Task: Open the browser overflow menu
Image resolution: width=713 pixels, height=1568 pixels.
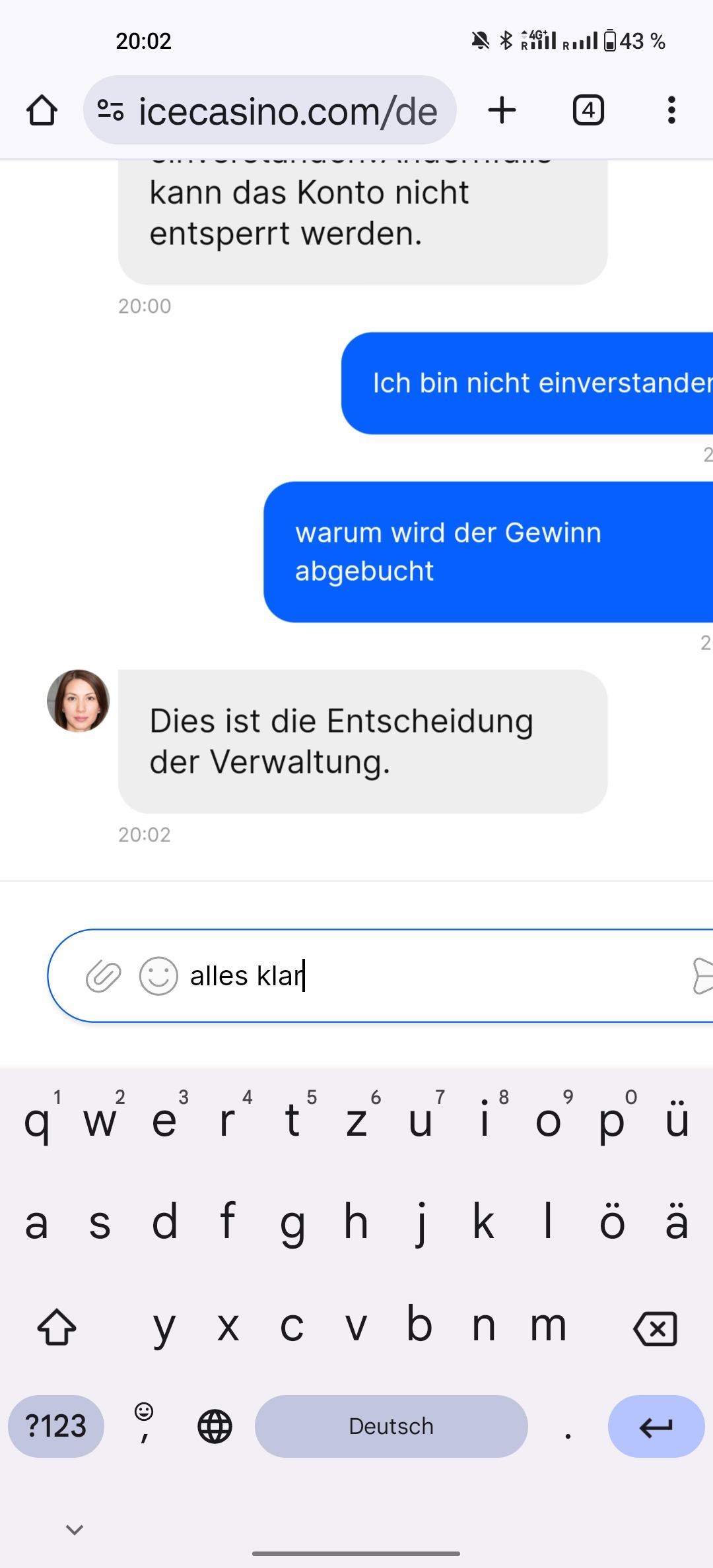Action: click(x=671, y=110)
